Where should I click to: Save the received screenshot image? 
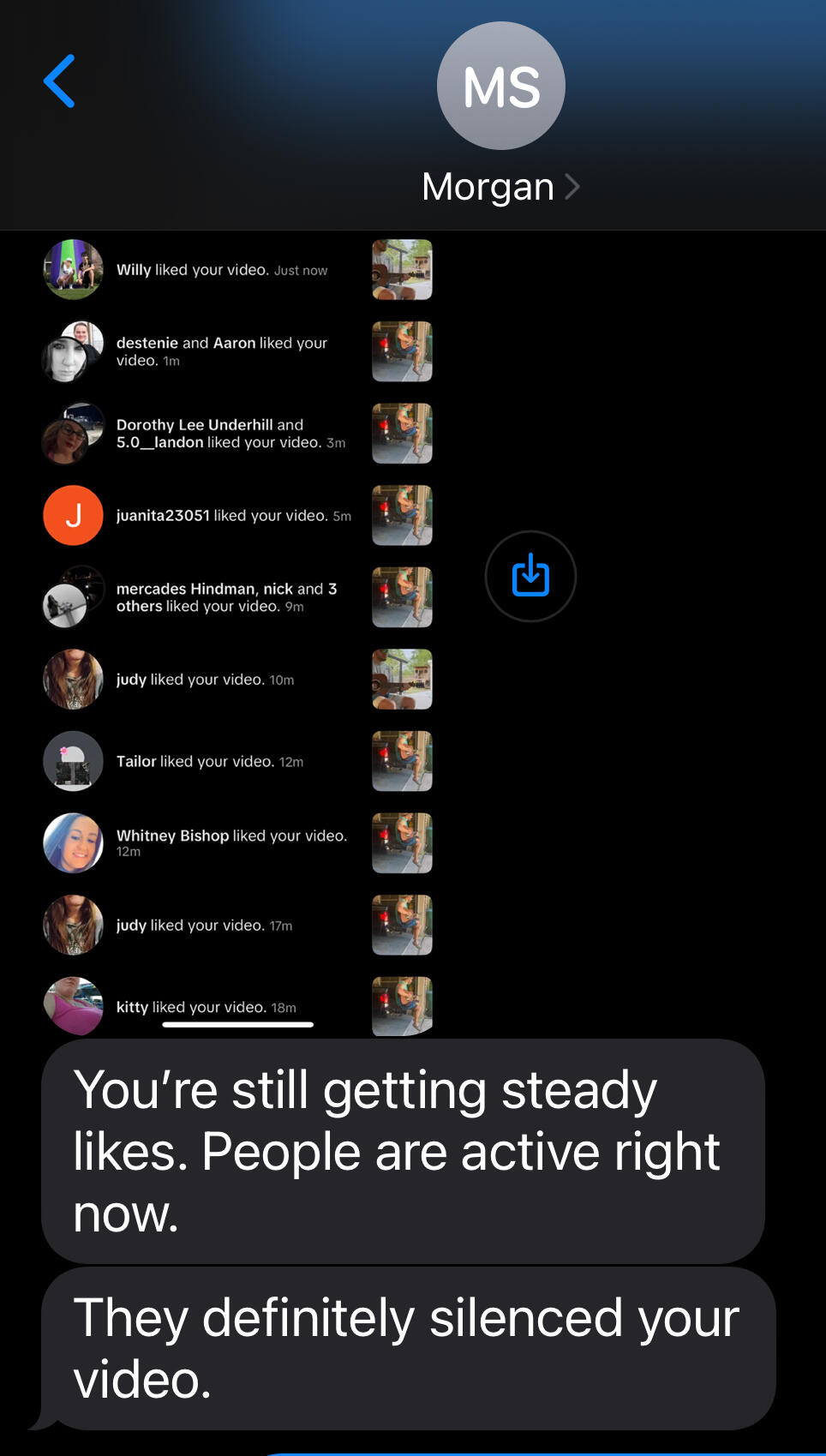(530, 576)
